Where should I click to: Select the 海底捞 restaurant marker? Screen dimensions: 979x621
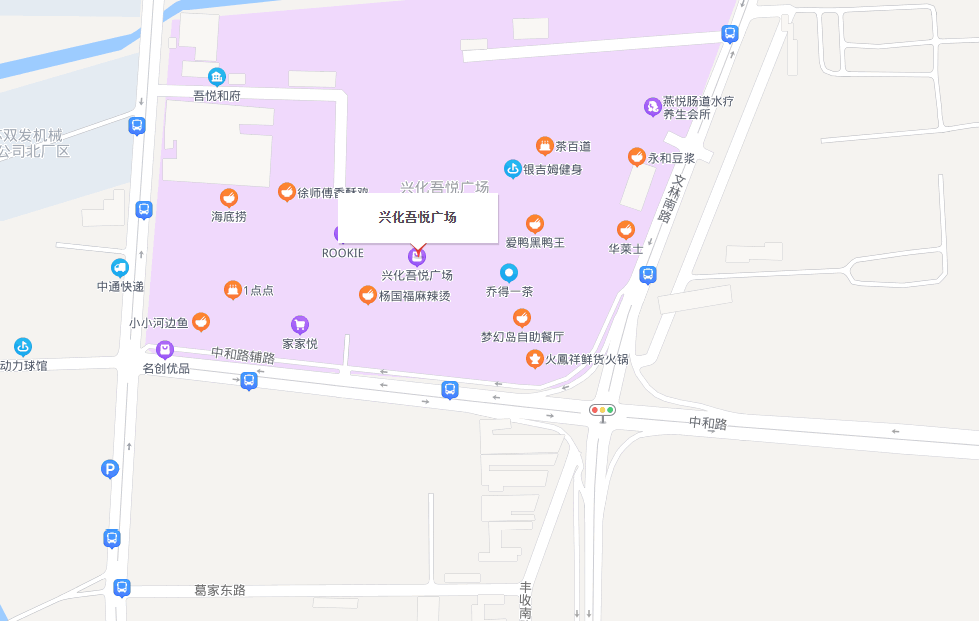[x=229, y=198]
